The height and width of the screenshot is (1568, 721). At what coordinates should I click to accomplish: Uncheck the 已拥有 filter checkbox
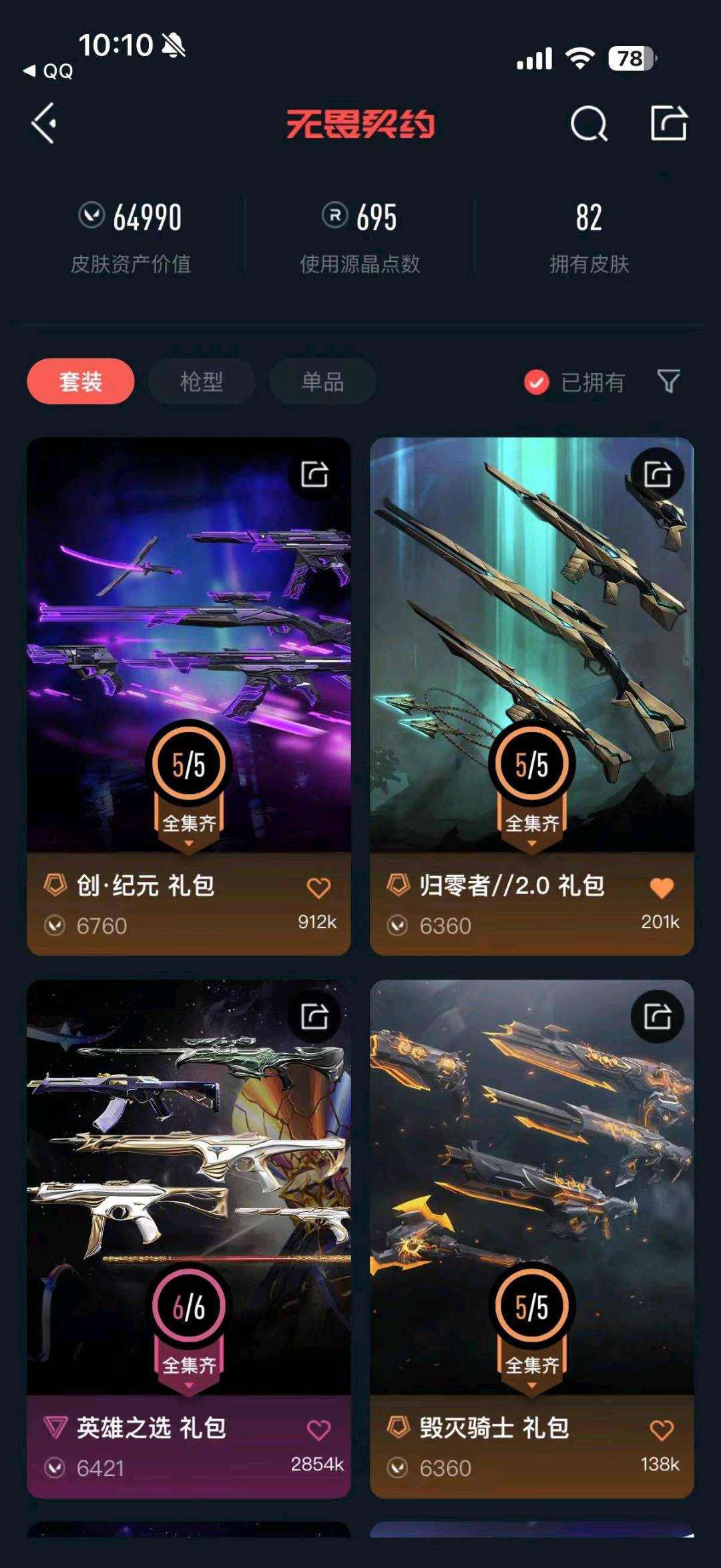[537, 382]
